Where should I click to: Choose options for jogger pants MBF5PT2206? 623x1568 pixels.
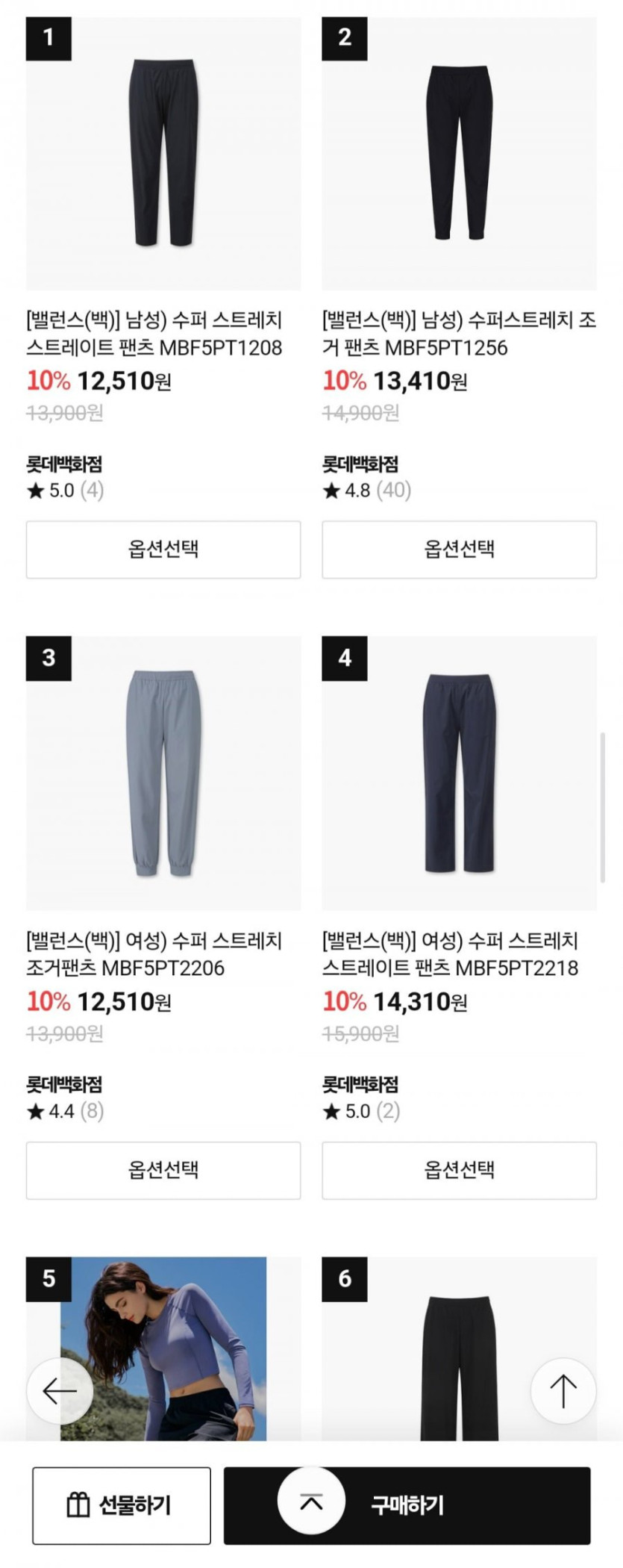(163, 1170)
